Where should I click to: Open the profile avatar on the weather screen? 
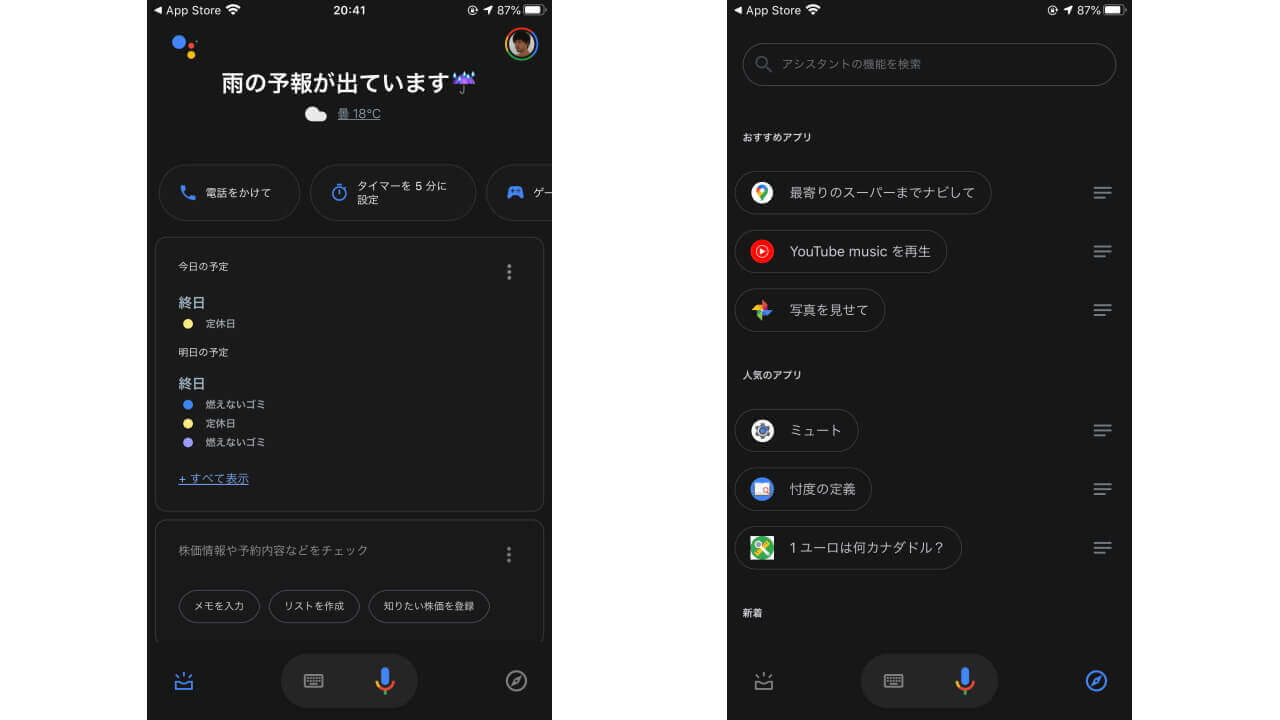[x=521, y=44]
